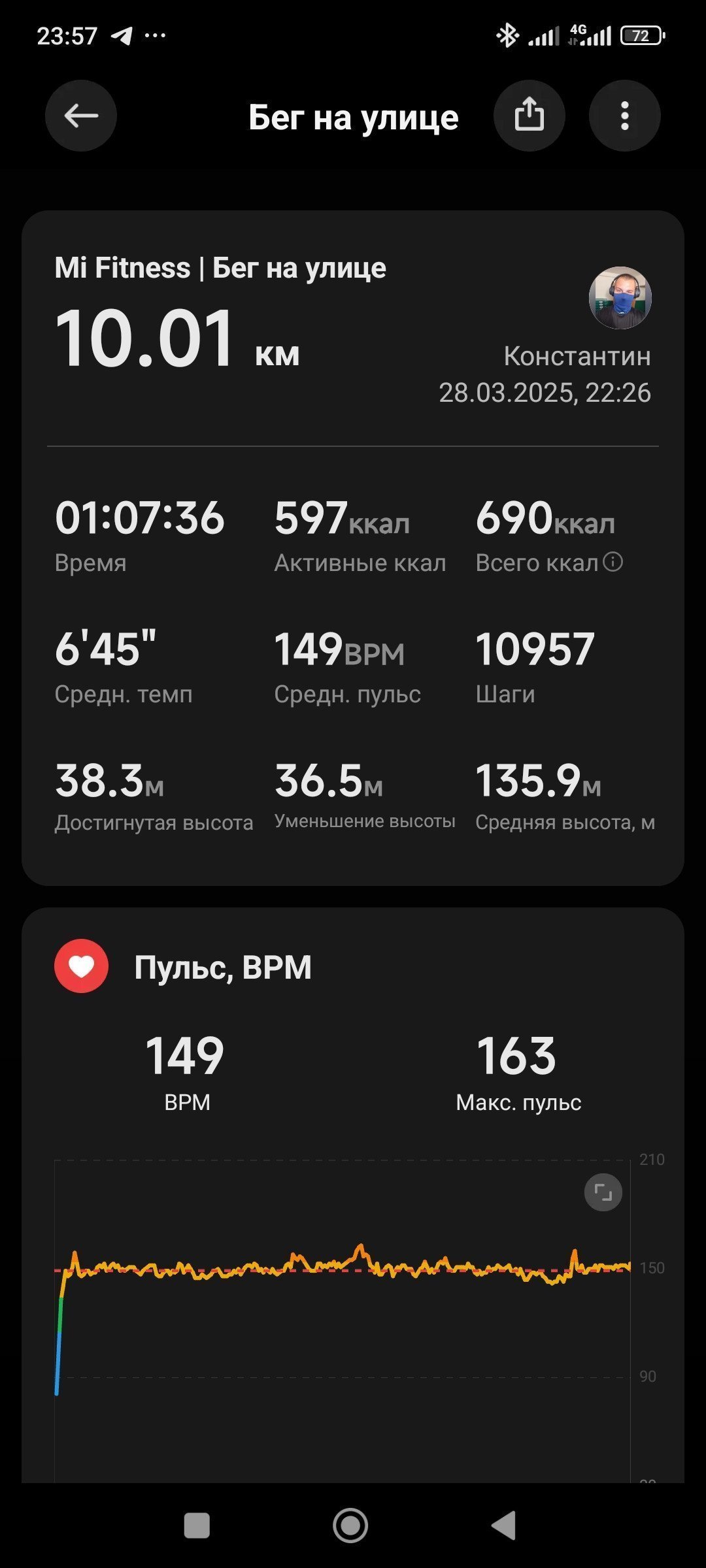Open the three-dot overflow menu
The width and height of the screenshot is (706, 1568).
pyautogui.click(x=625, y=116)
